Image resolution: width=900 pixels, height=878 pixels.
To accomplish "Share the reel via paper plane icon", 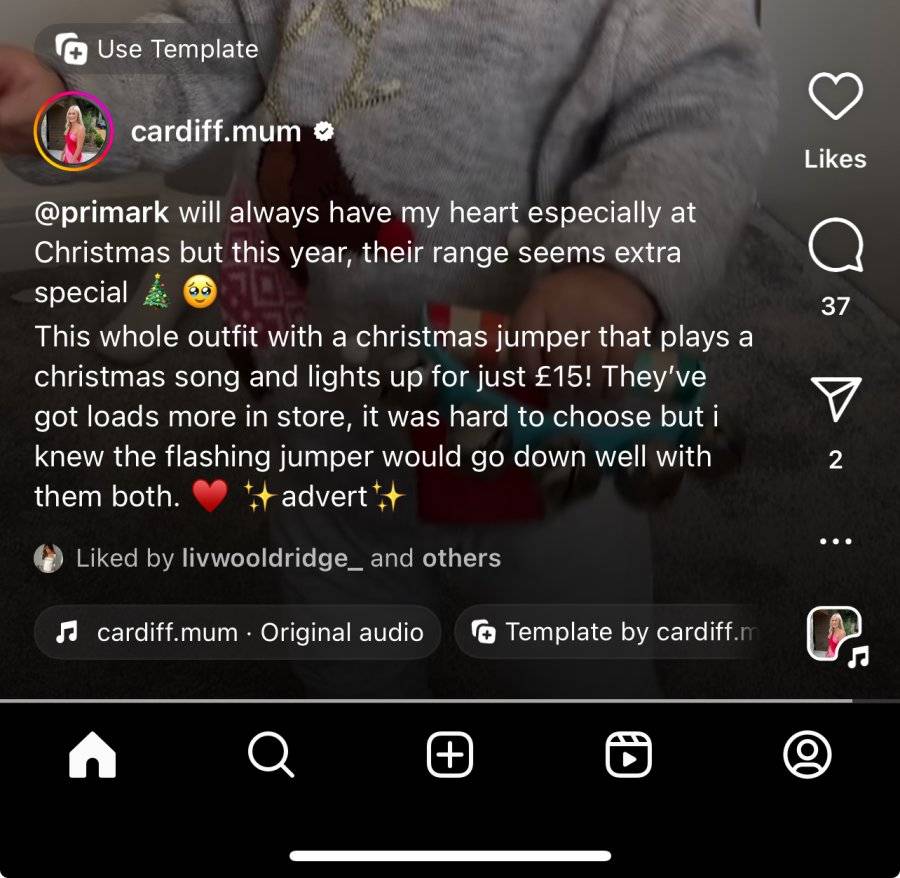I will [836, 399].
